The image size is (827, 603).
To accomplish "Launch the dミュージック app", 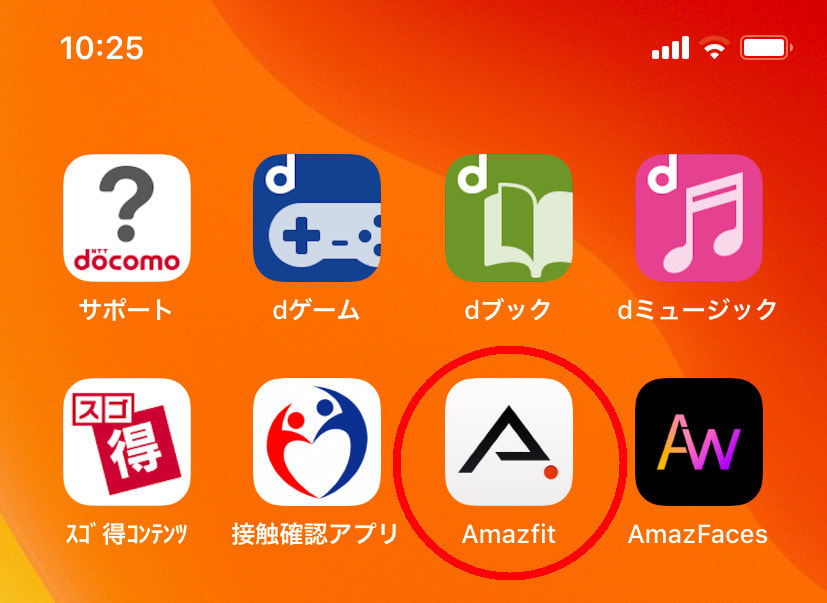I will (699, 218).
